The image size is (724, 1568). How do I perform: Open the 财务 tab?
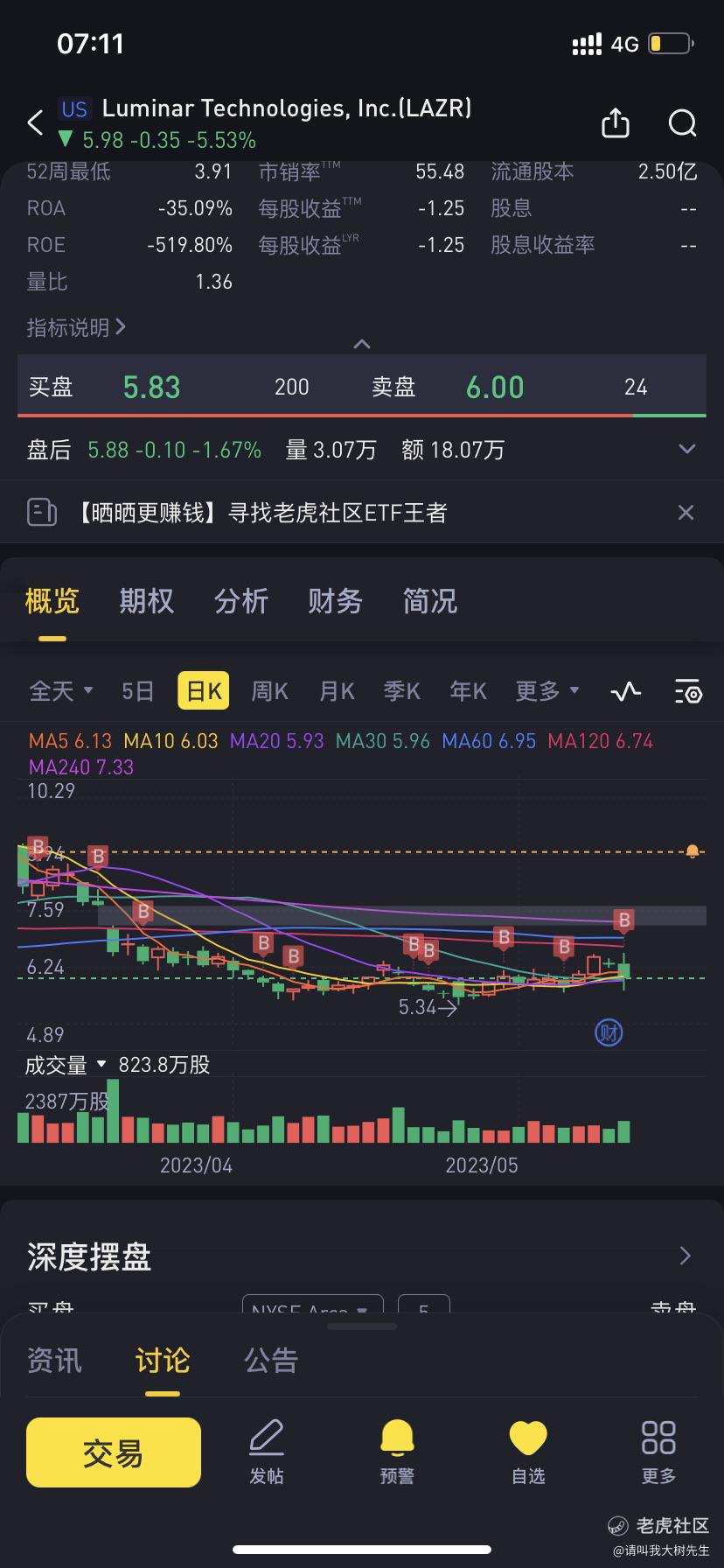[335, 602]
